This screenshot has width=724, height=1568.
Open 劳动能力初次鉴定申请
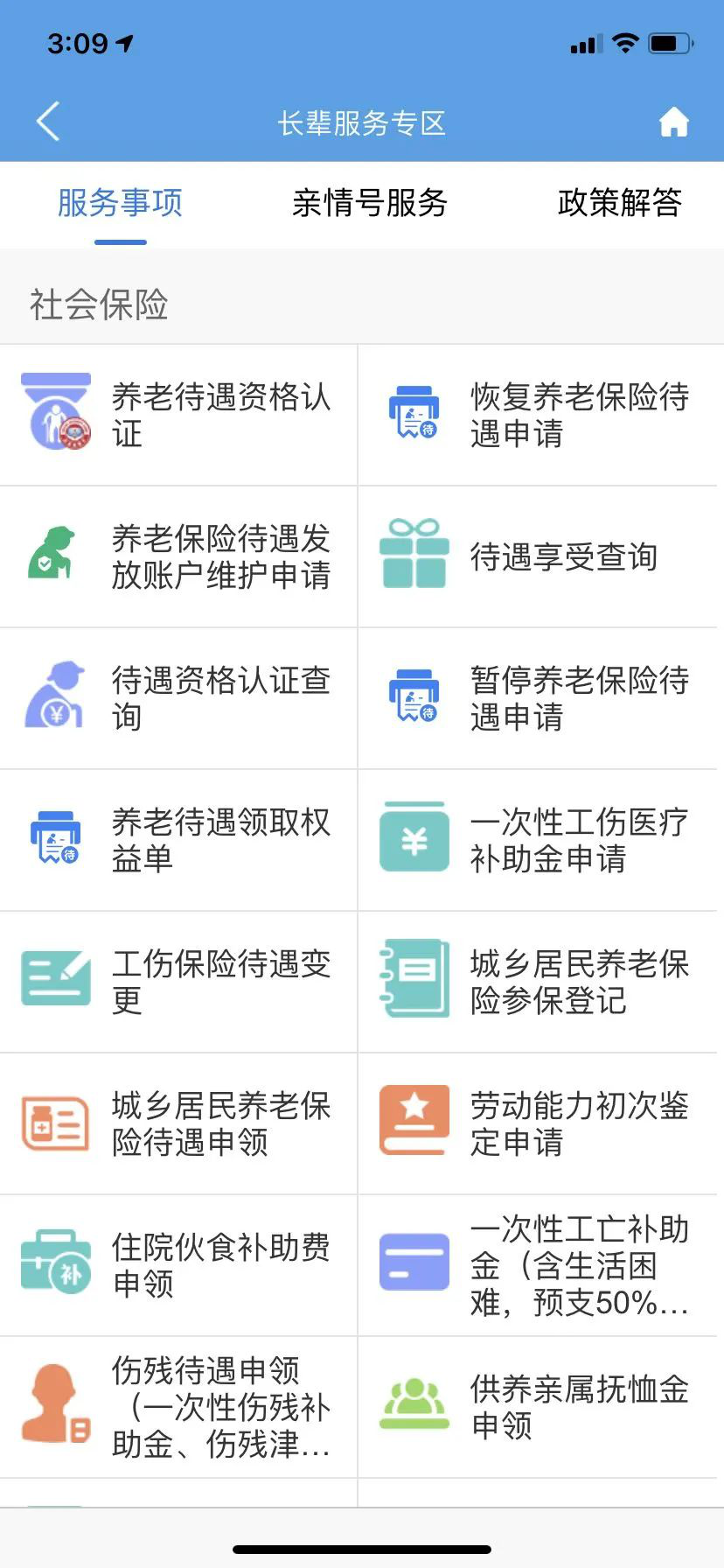pos(538,1123)
